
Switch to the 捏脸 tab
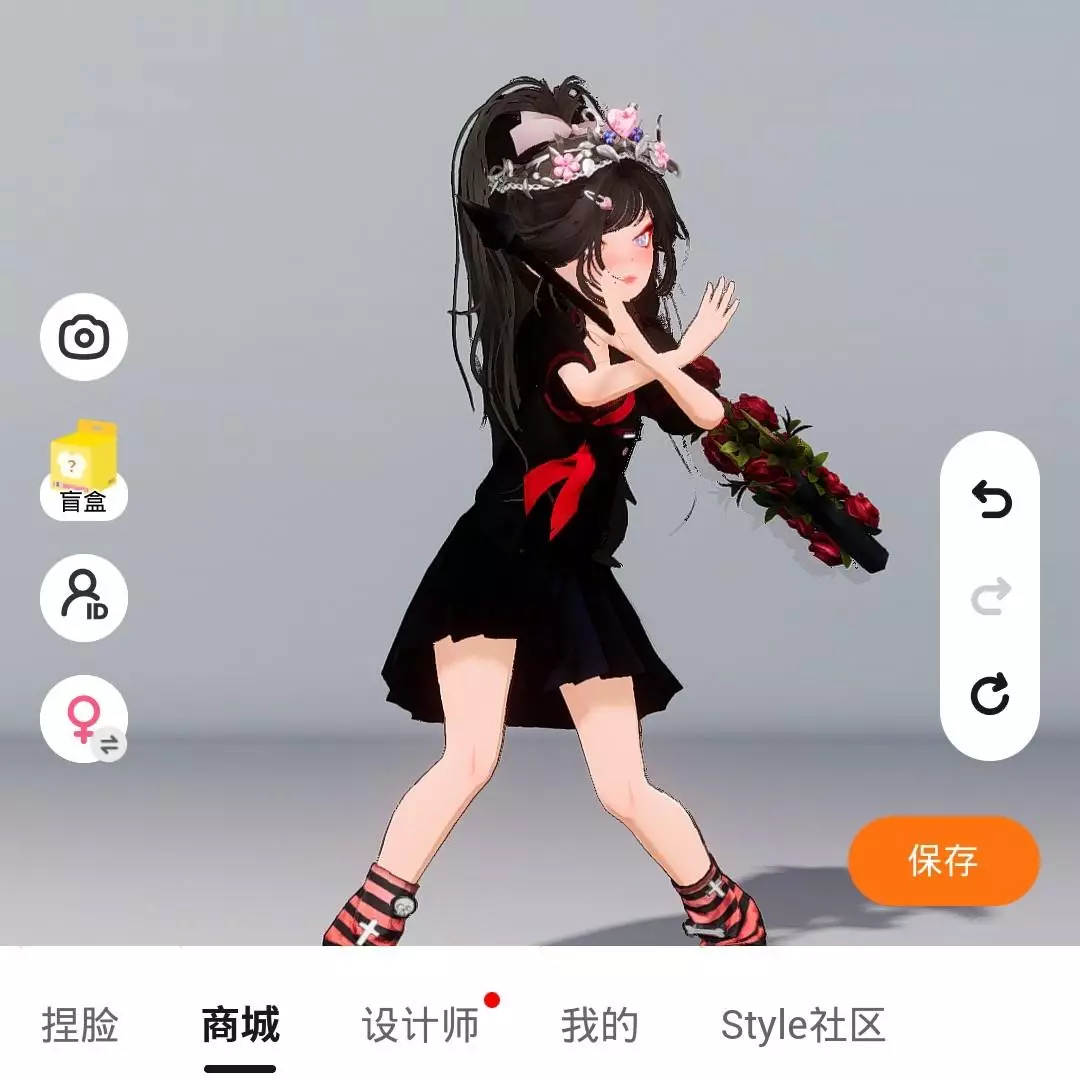pyautogui.click(x=80, y=1026)
